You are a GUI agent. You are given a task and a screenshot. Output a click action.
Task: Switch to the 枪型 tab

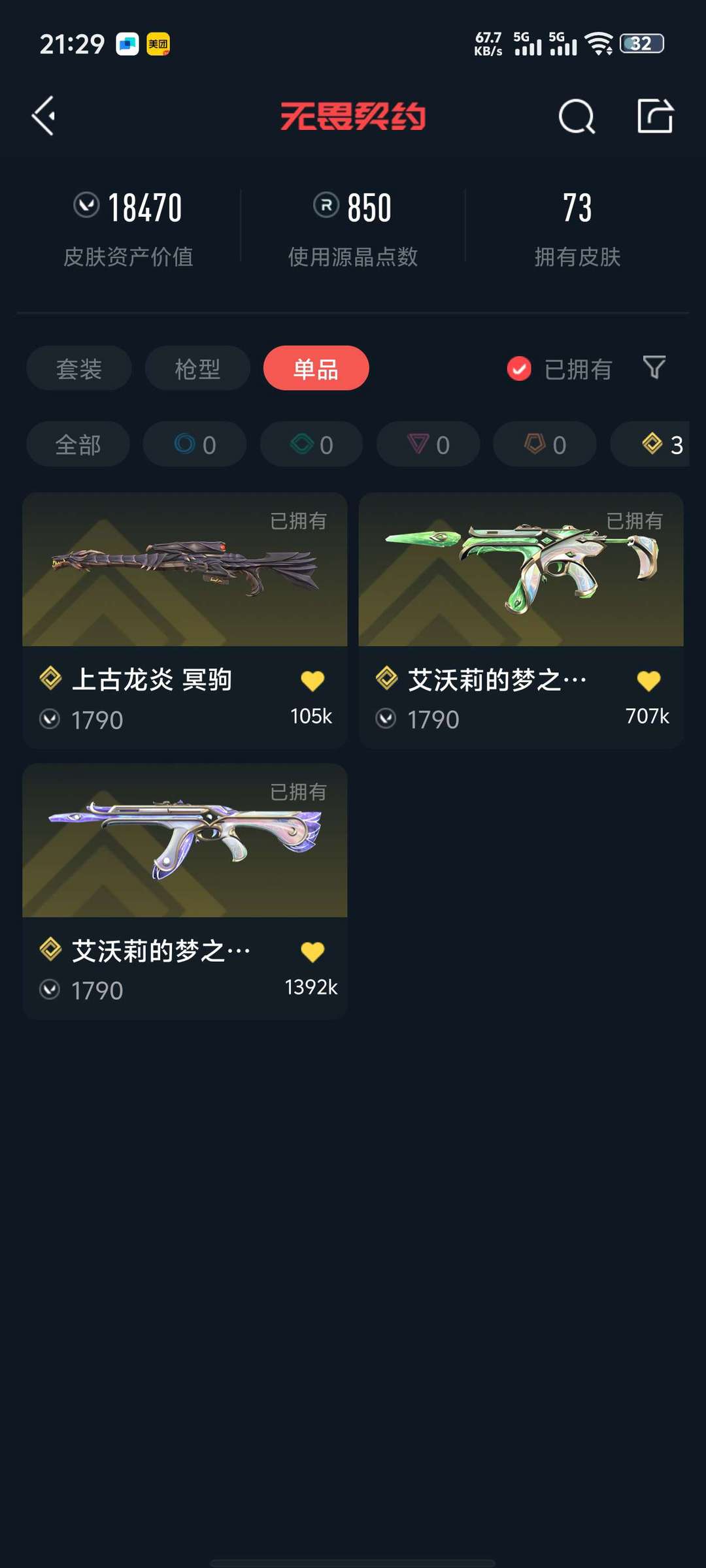pos(197,368)
